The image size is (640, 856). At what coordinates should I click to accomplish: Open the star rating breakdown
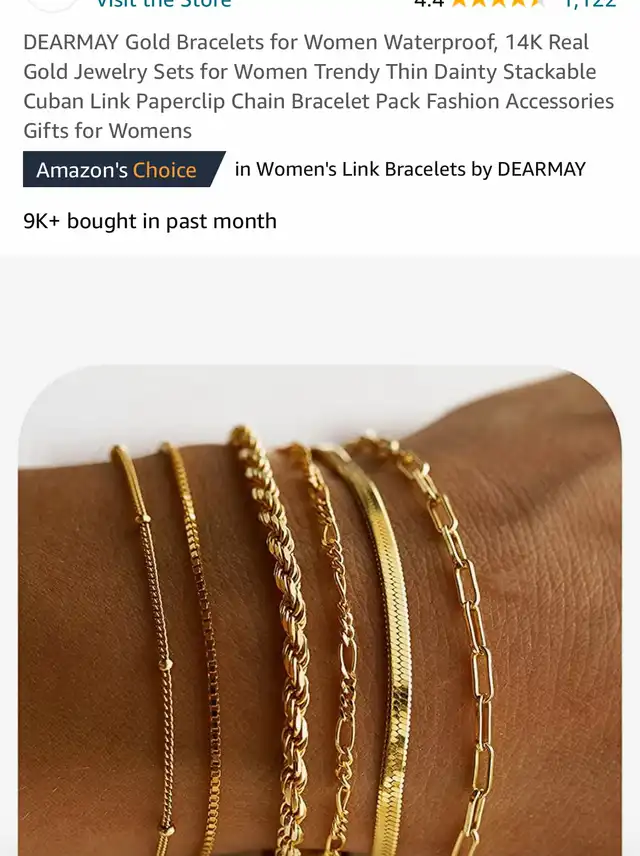pos(497,4)
